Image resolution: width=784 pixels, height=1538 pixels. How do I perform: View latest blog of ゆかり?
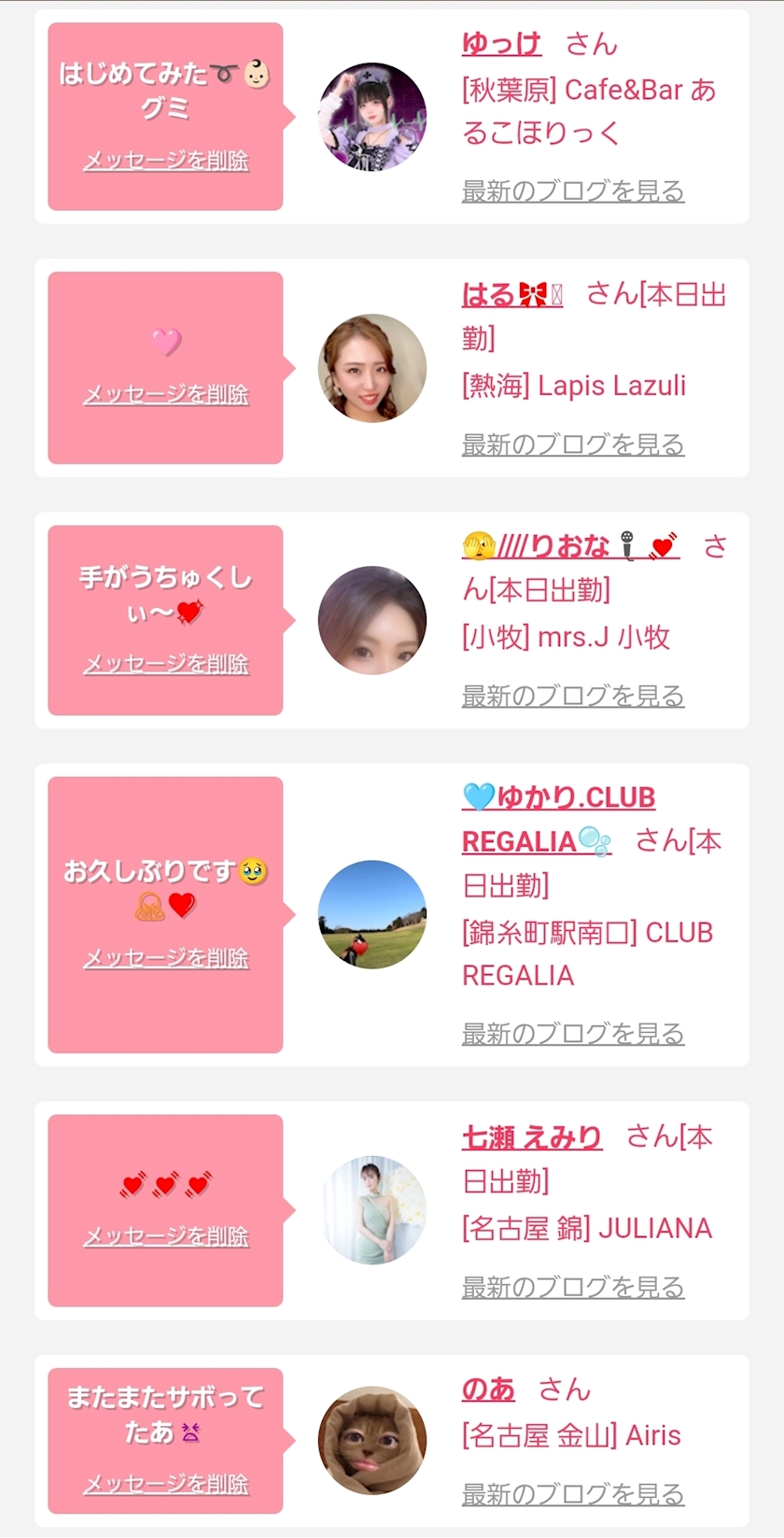pyautogui.click(x=573, y=1034)
